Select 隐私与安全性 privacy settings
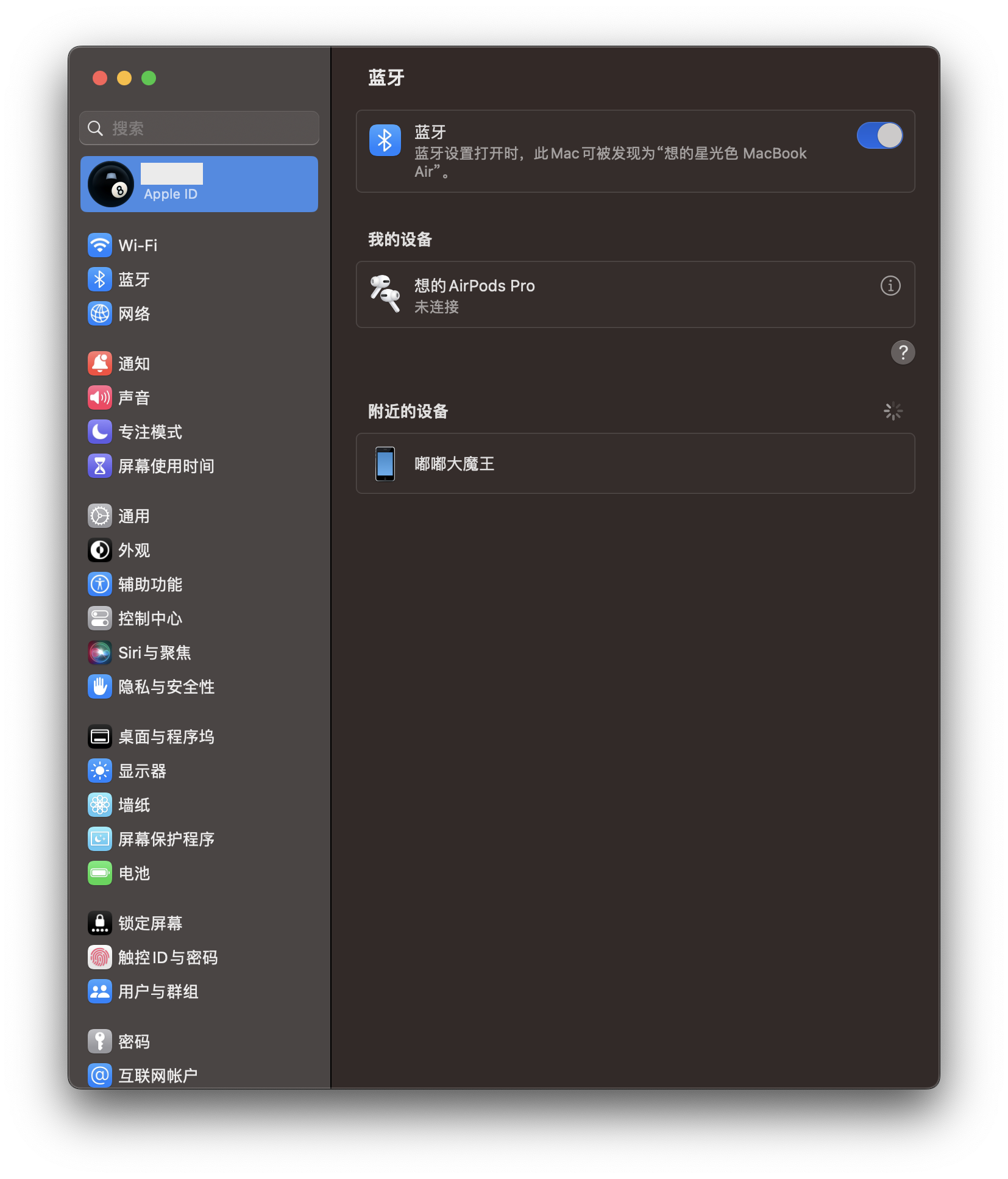The image size is (1008, 1179). (166, 687)
